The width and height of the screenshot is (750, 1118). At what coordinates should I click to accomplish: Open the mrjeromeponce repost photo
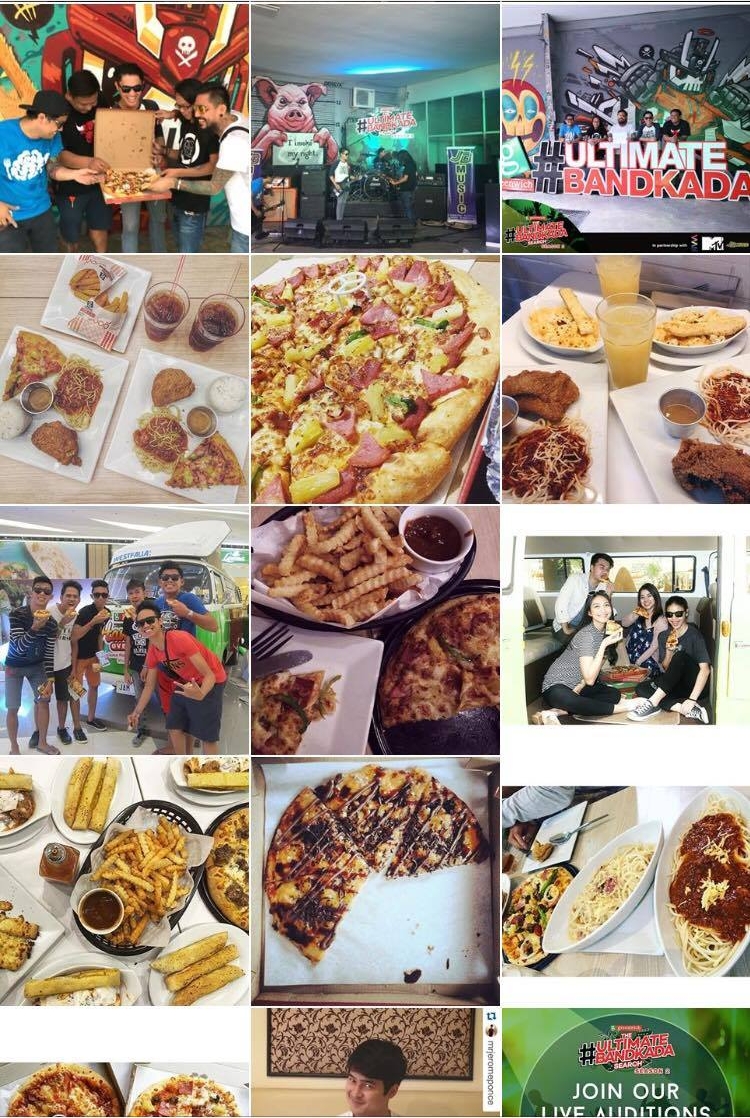[x=375, y=1062]
